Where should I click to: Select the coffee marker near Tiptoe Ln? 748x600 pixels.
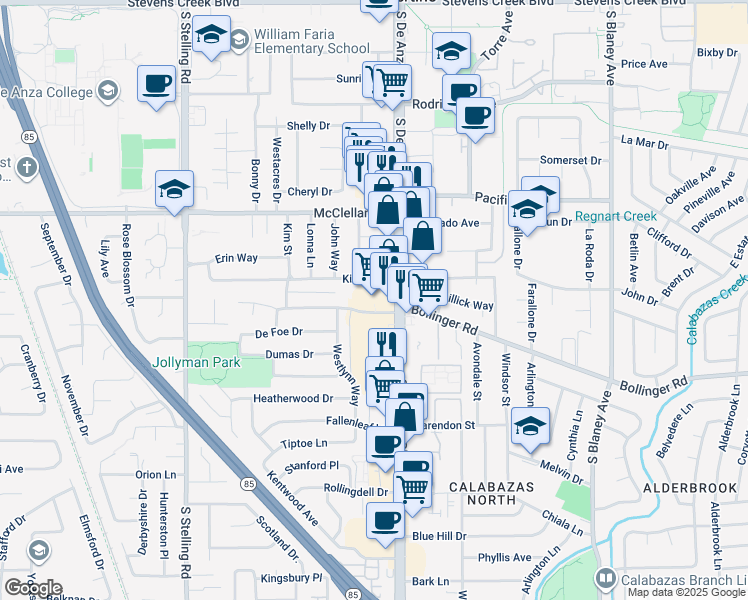click(385, 445)
